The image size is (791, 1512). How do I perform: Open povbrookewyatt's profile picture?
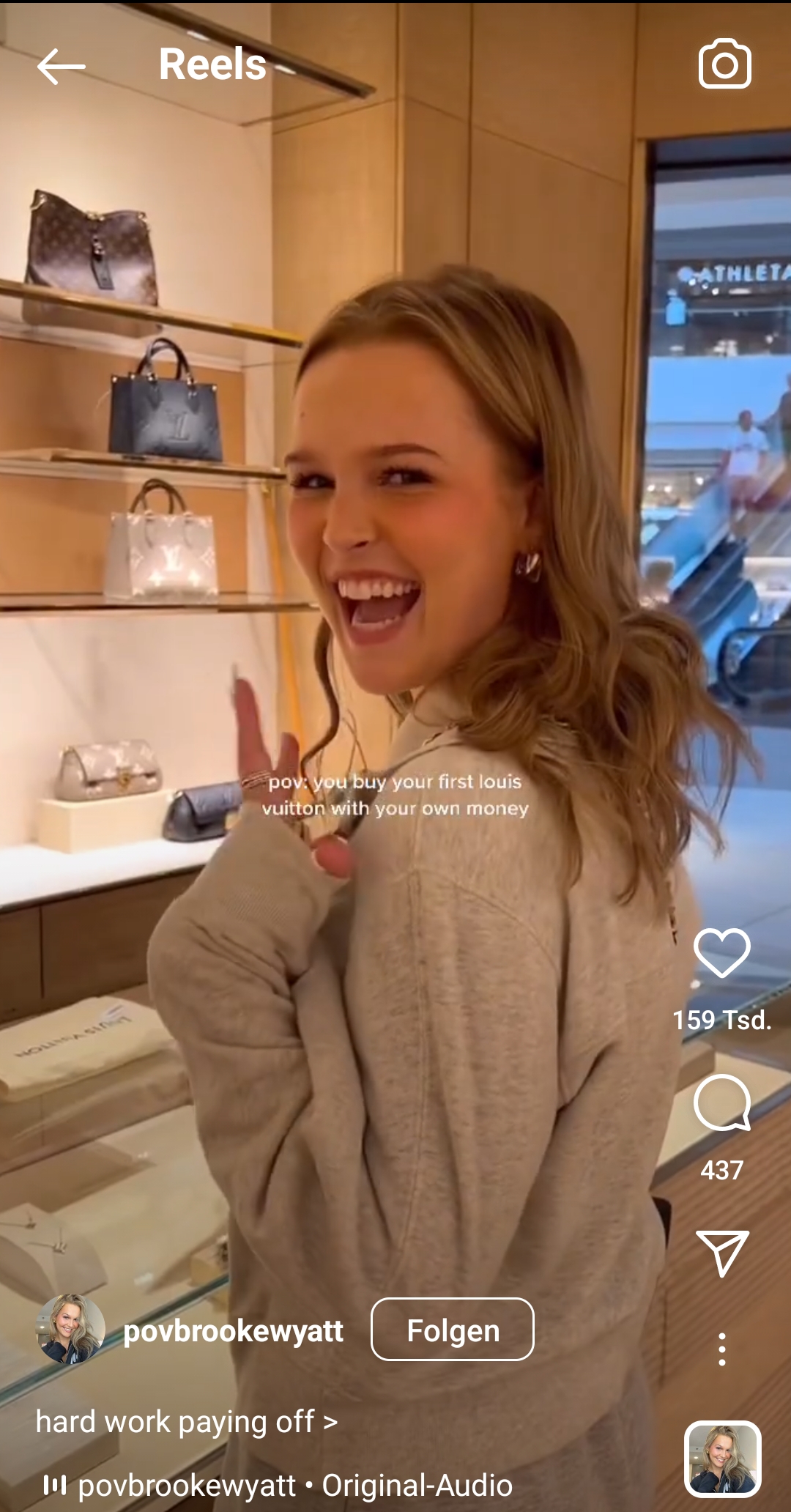[x=70, y=1329]
